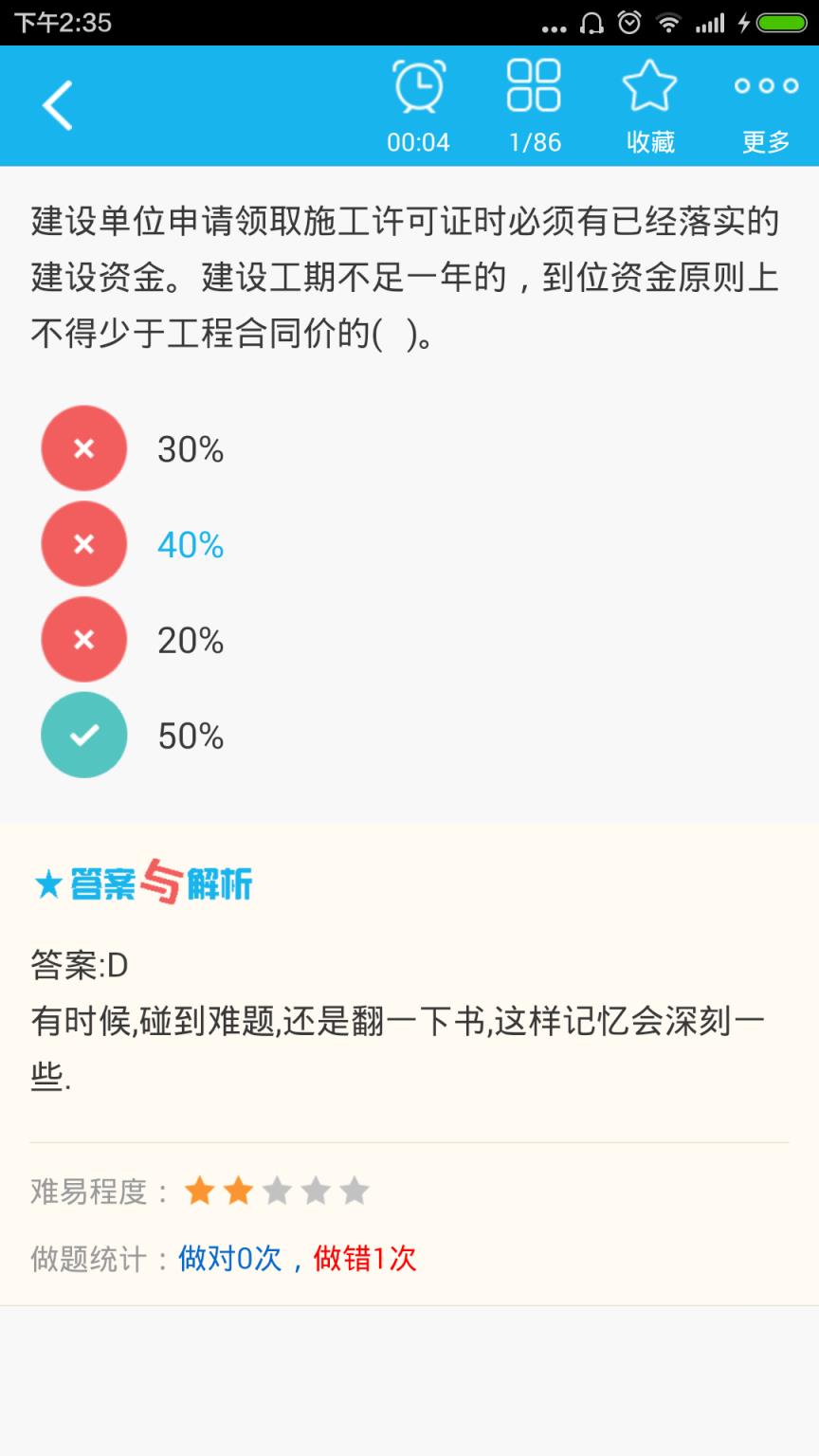The image size is (819, 1456).
Task: Select the 50% correct answer option
Action: click(x=190, y=735)
